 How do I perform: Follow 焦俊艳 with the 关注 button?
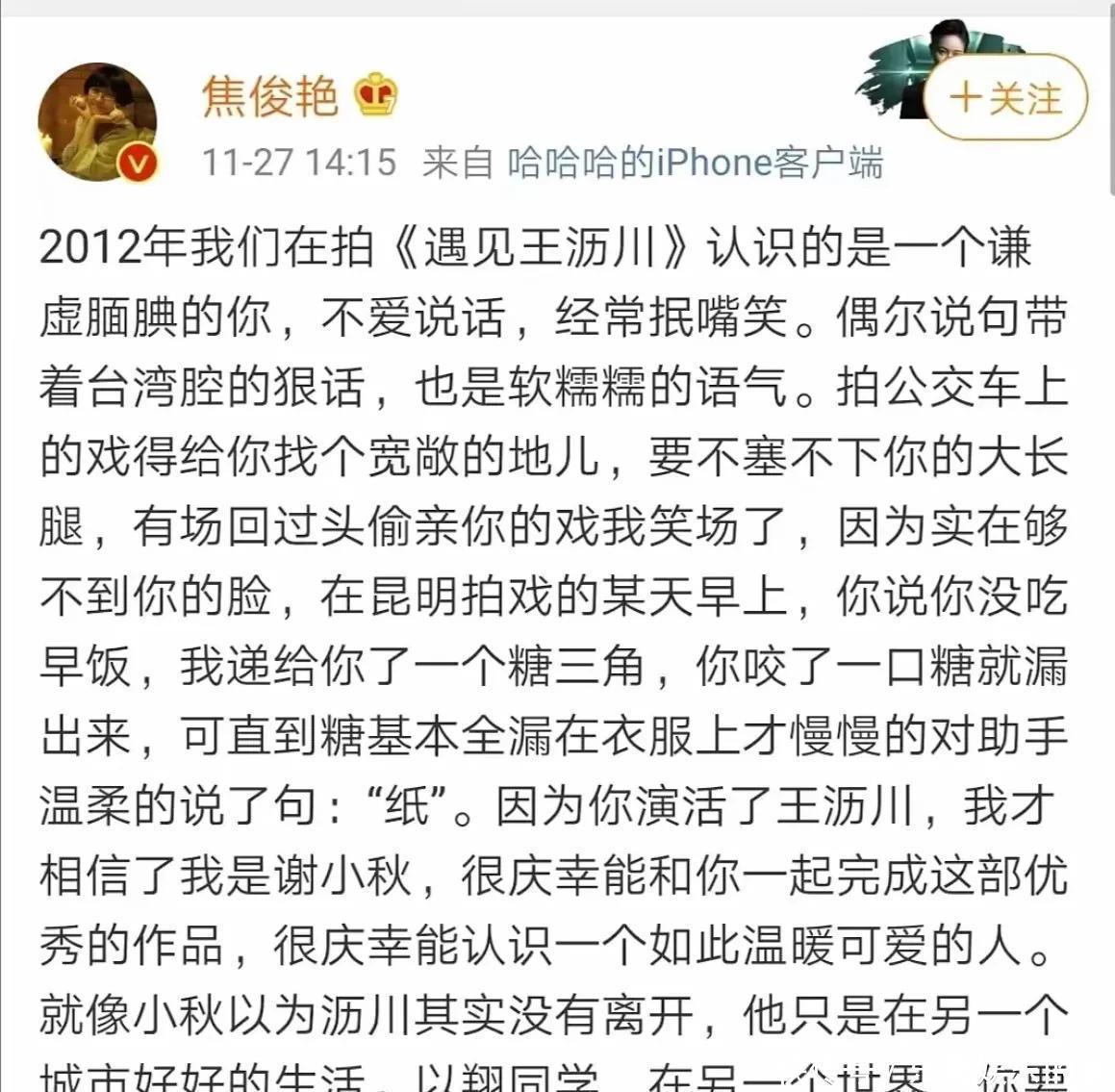(x=1006, y=99)
